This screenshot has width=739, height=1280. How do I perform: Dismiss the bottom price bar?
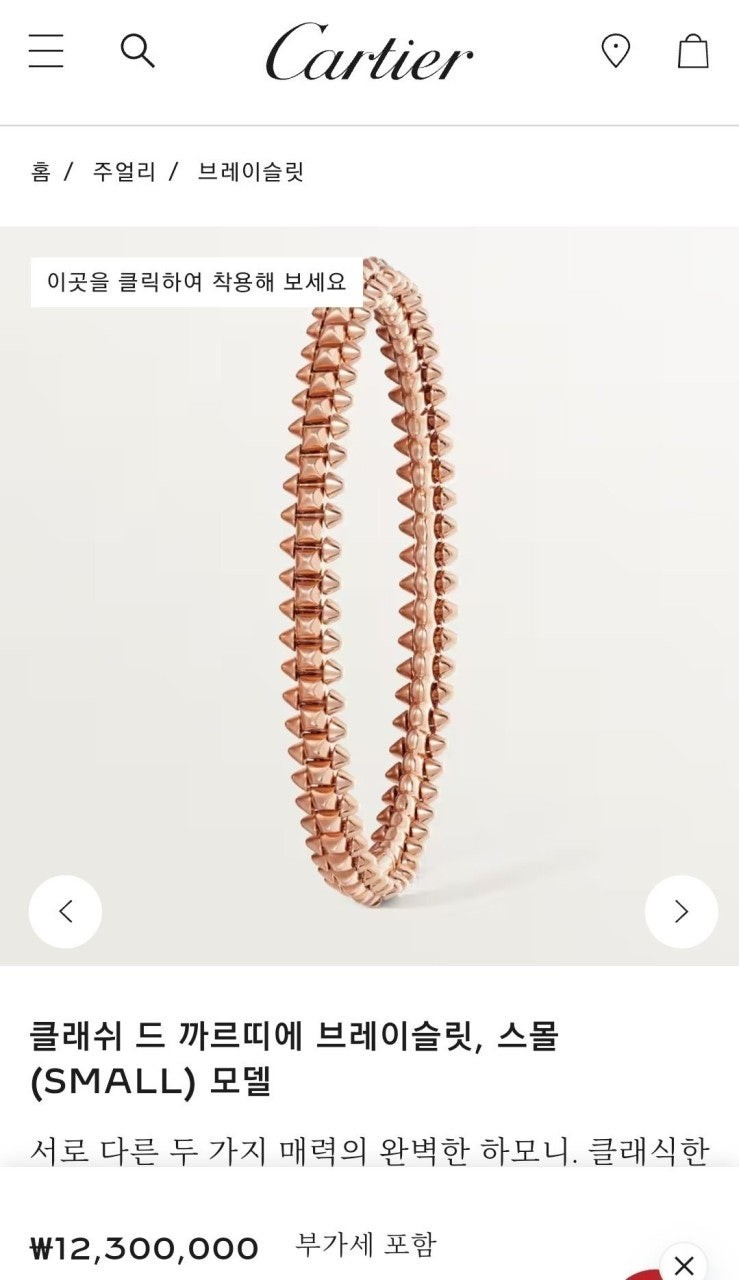pos(684,1264)
